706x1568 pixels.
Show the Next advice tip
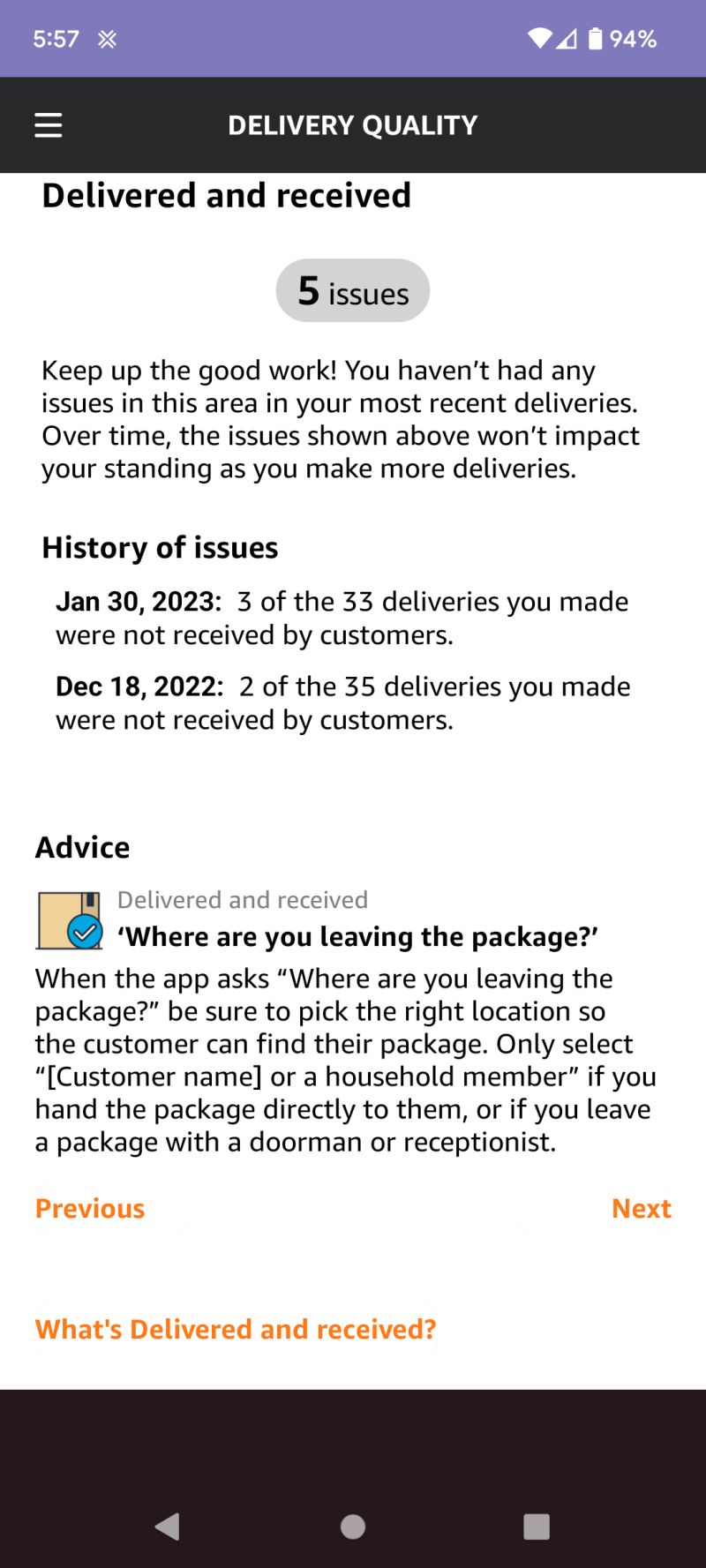point(641,1208)
